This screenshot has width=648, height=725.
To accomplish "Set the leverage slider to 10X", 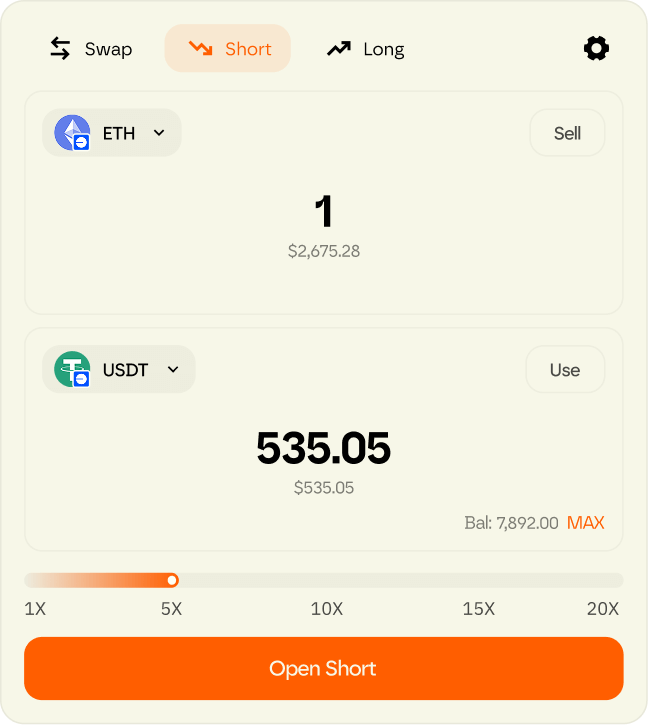I will (x=328, y=581).
